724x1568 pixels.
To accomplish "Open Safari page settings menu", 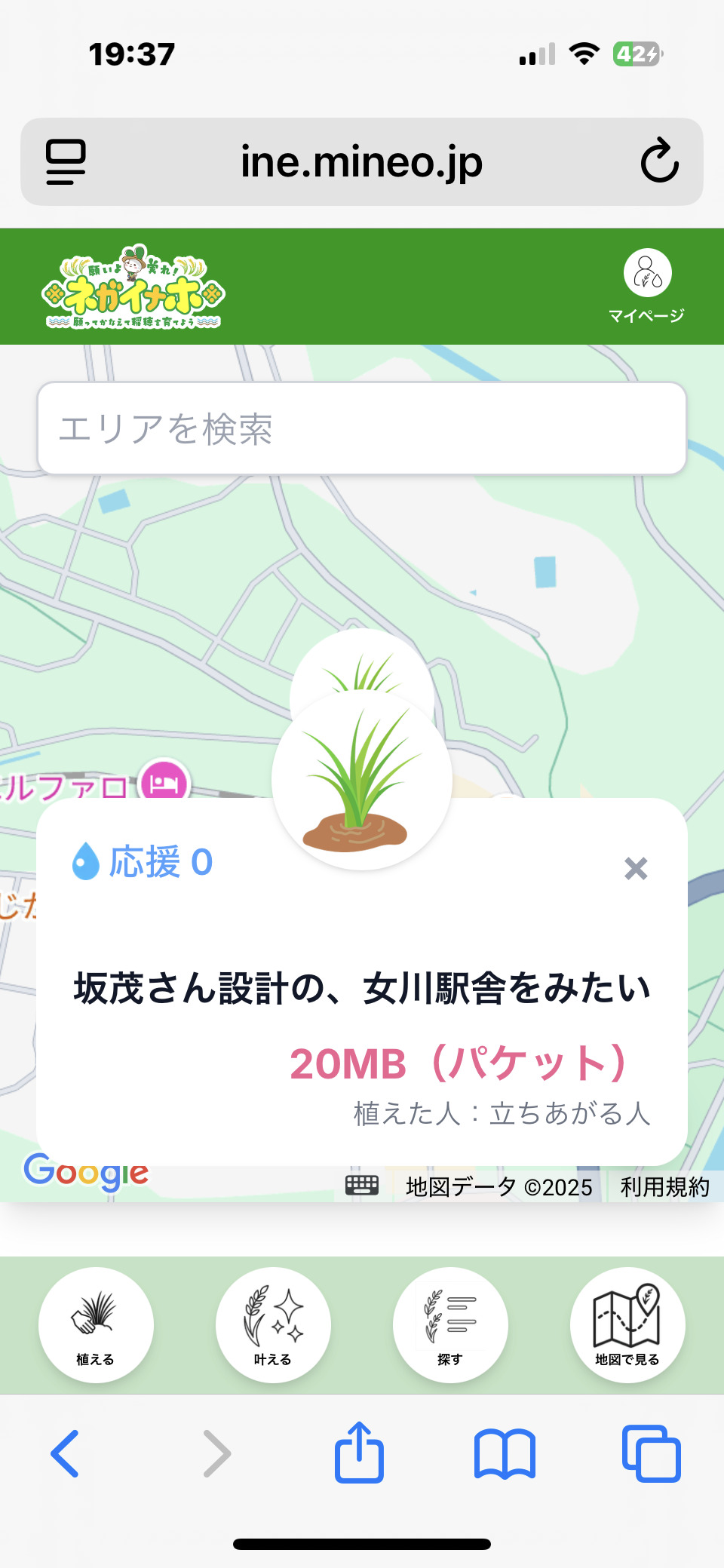I will [66, 161].
